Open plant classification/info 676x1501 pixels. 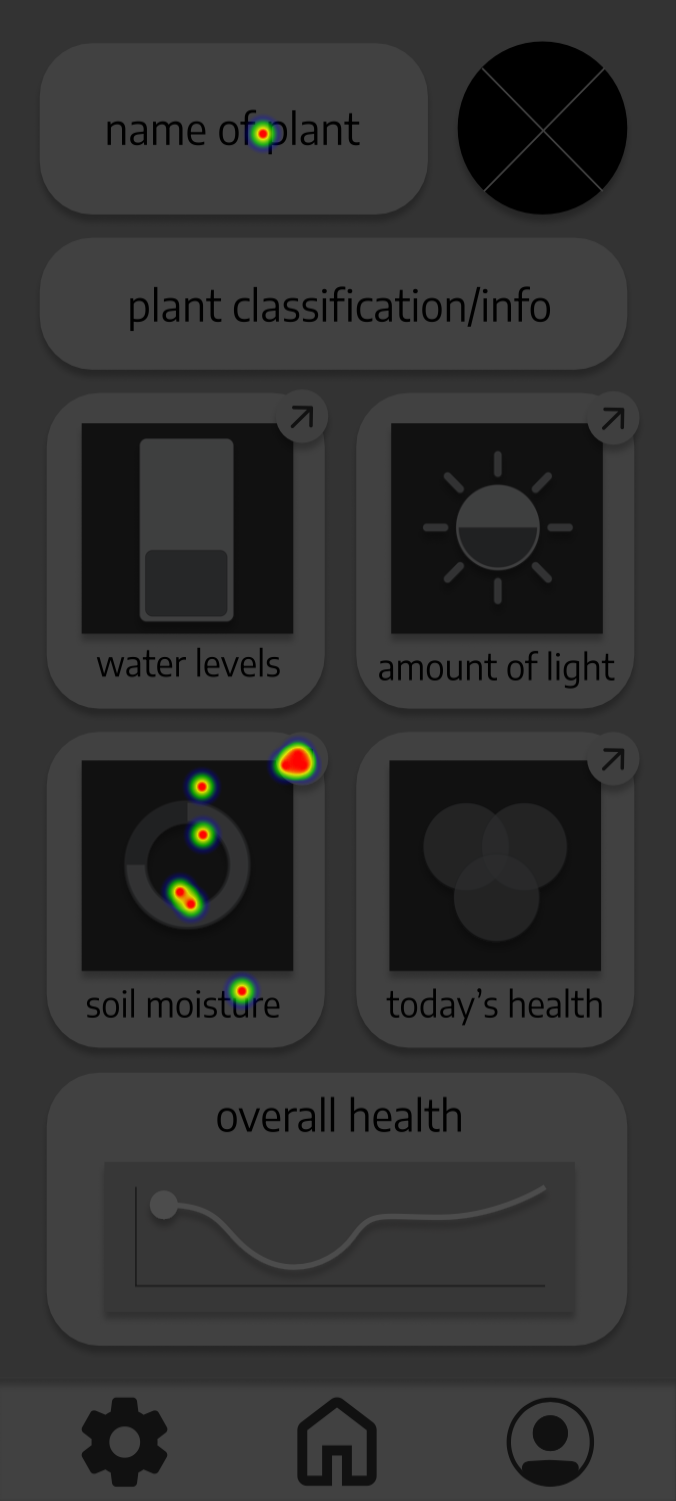(334, 304)
